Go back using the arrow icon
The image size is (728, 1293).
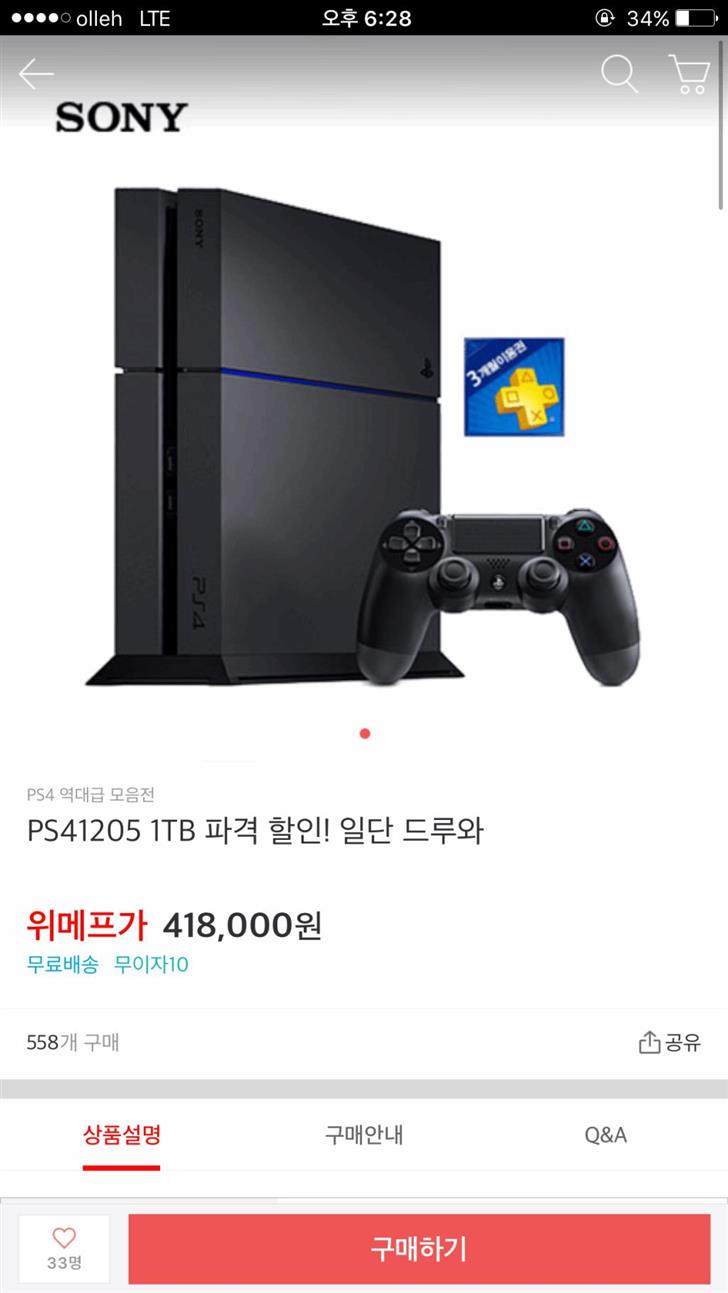[x=36, y=75]
